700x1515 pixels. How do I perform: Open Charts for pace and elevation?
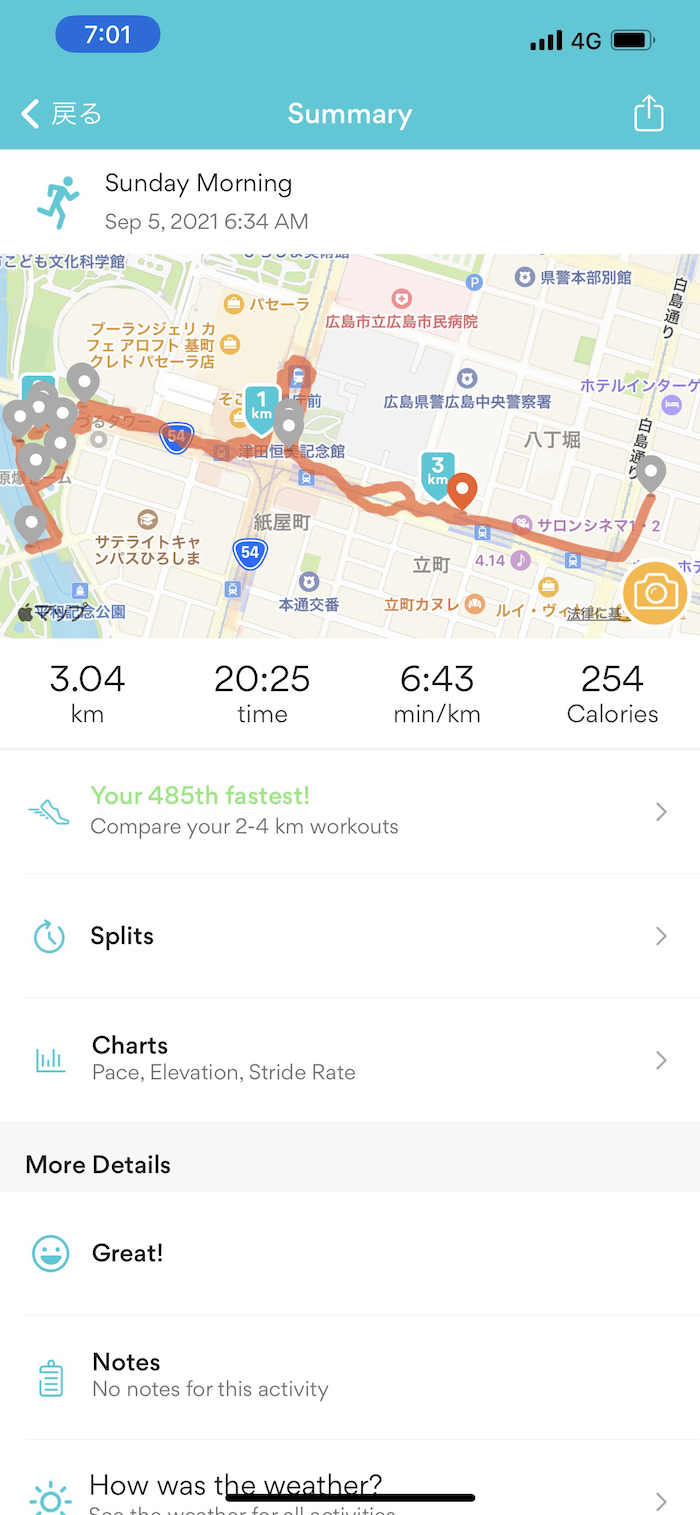(x=349, y=1059)
